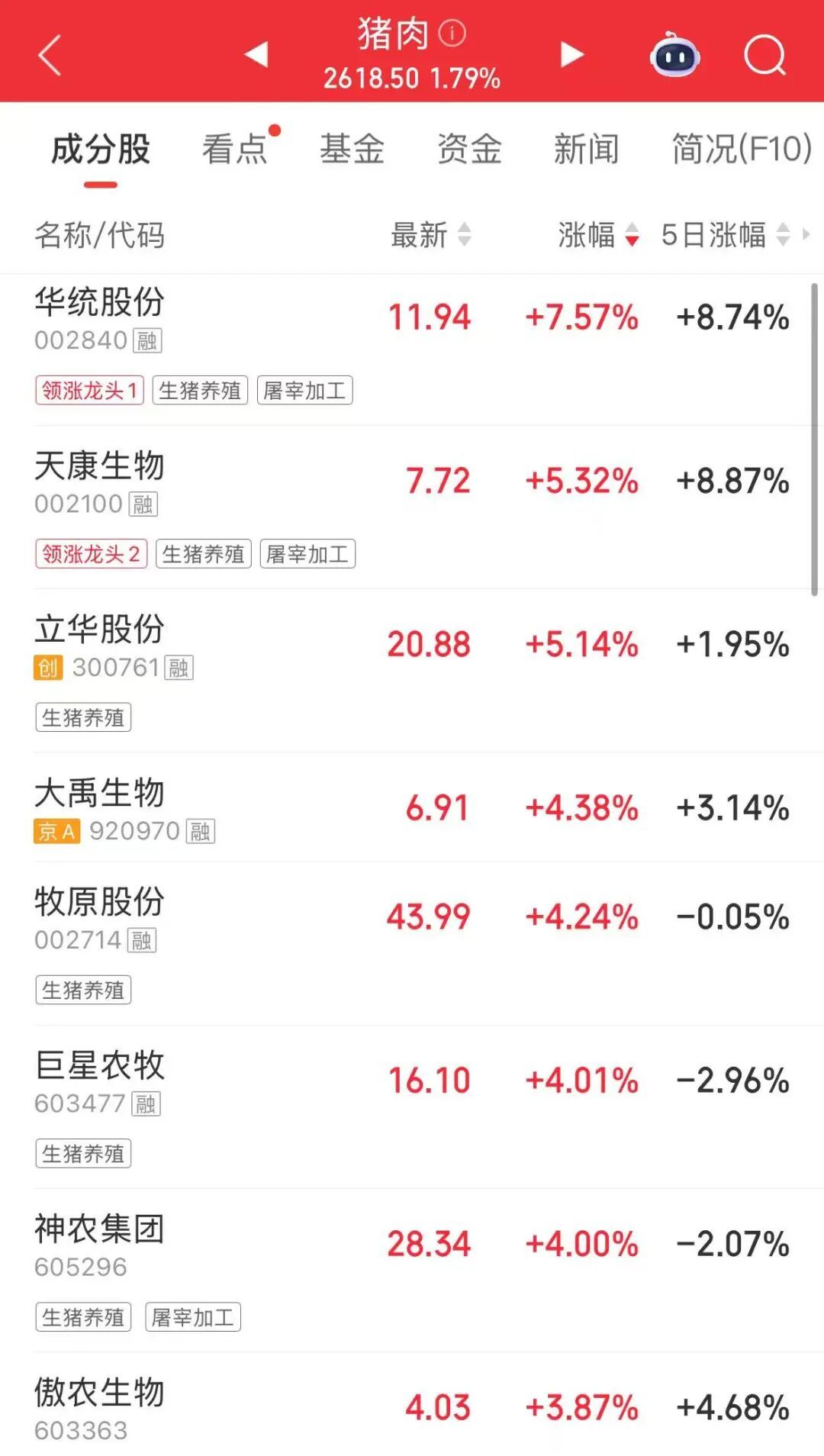Switch to the previous sector with left triangle
This screenshot has width=824, height=1456.
pyautogui.click(x=256, y=54)
